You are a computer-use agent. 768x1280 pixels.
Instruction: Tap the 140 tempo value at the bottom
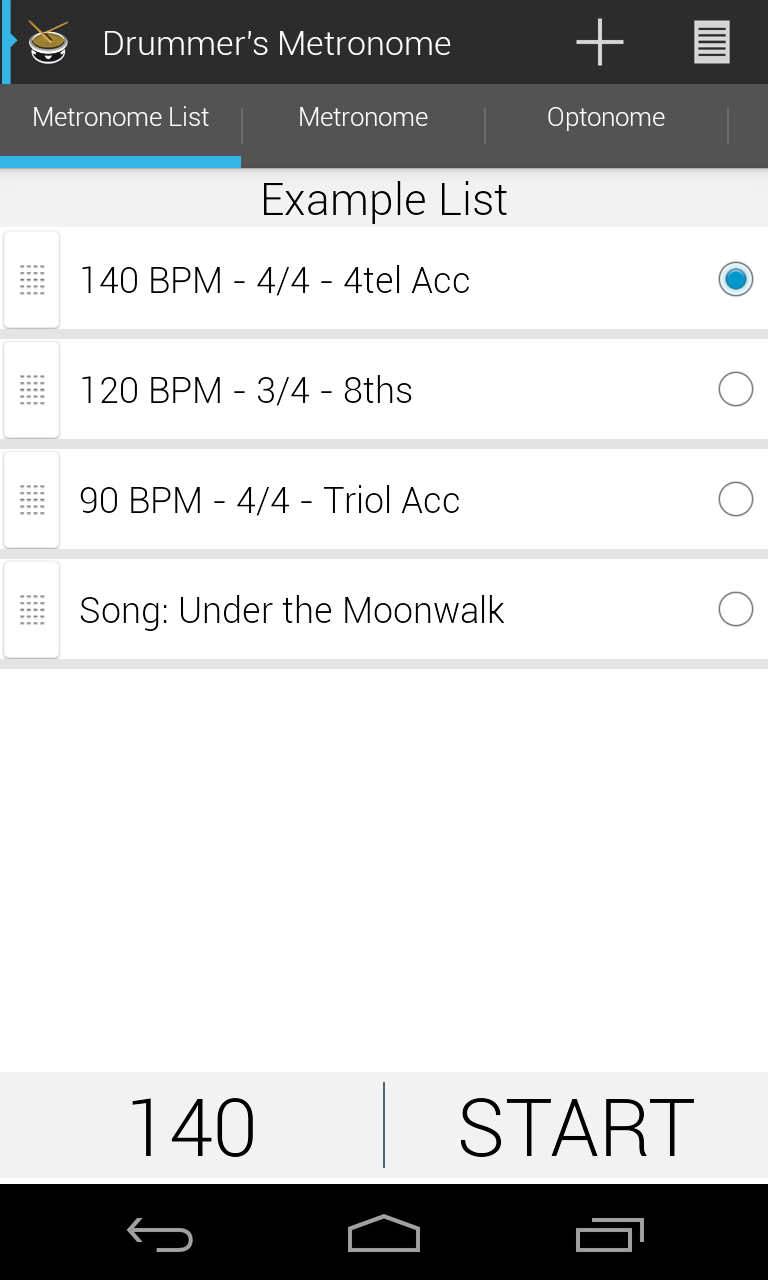click(192, 1127)
